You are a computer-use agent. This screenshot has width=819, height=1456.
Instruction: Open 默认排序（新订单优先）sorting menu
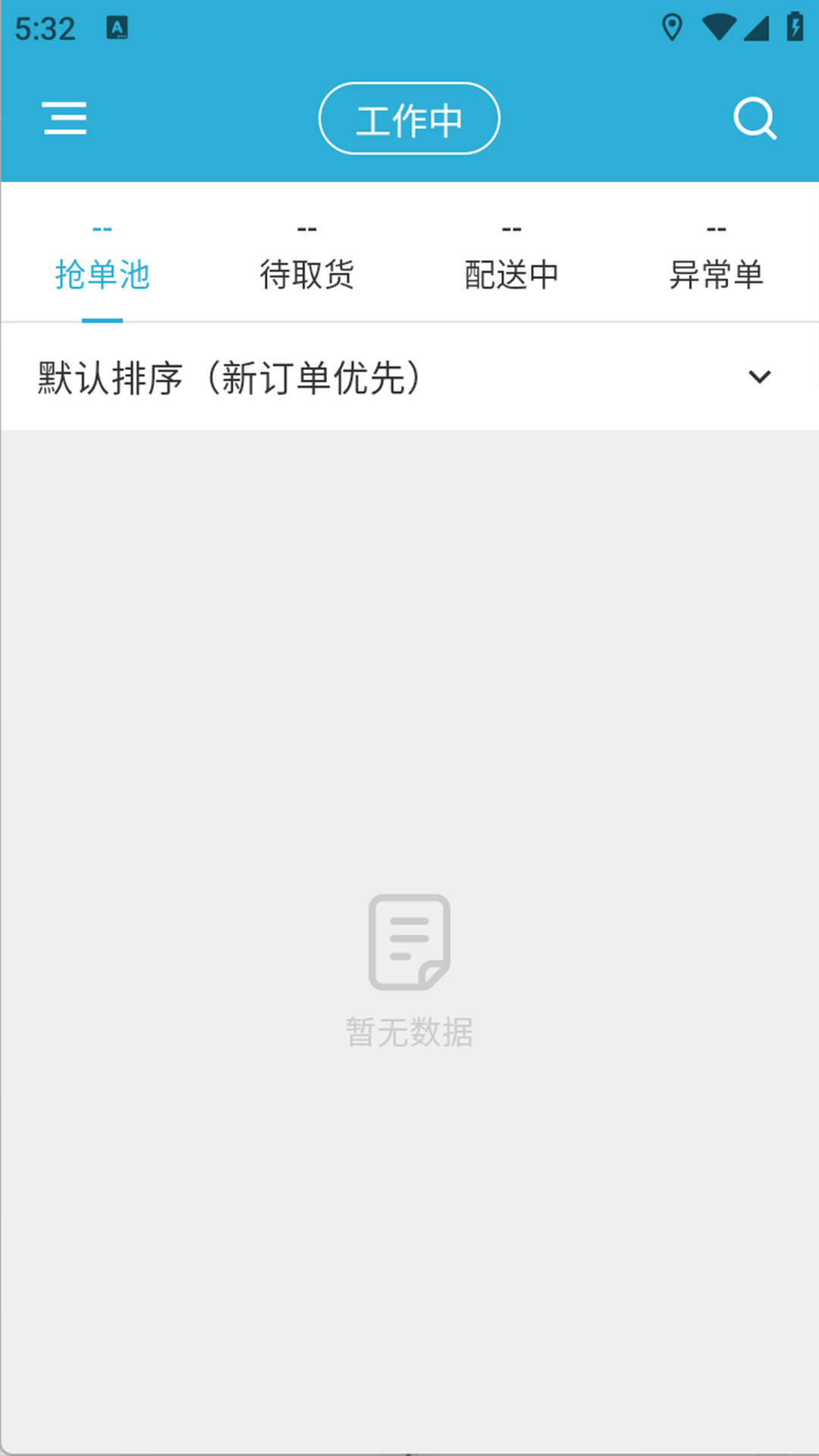225,377
